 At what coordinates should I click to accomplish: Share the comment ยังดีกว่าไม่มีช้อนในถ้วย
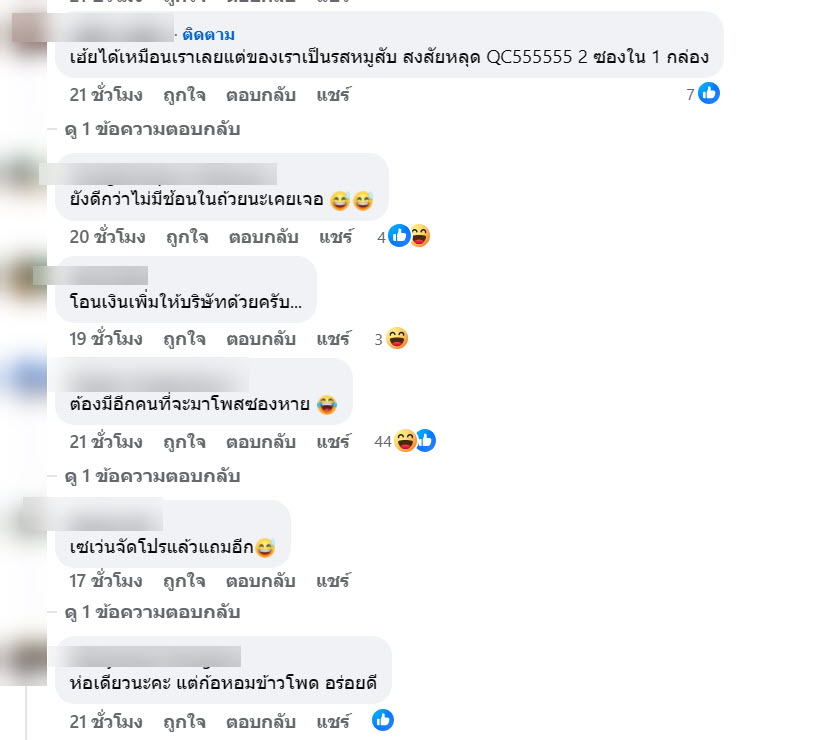336,237
